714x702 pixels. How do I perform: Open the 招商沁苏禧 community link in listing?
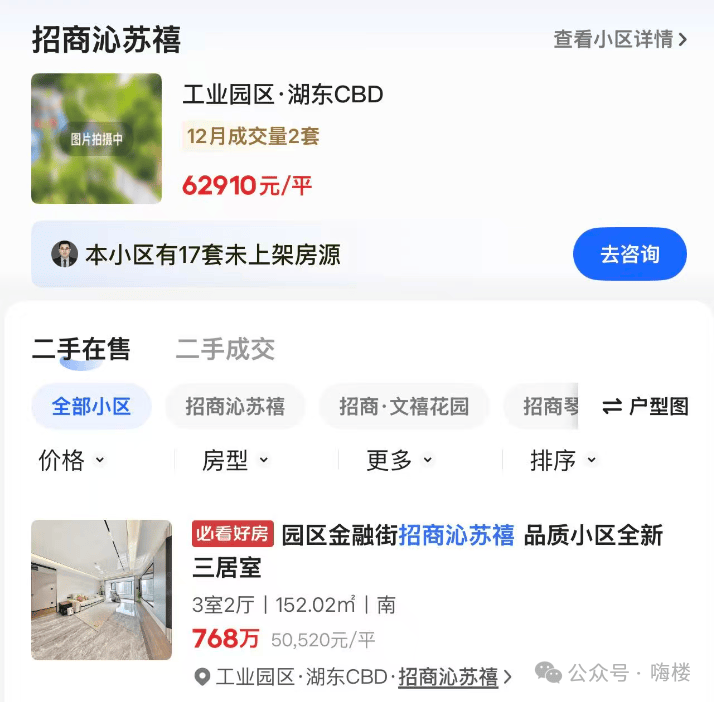point(448,677)
